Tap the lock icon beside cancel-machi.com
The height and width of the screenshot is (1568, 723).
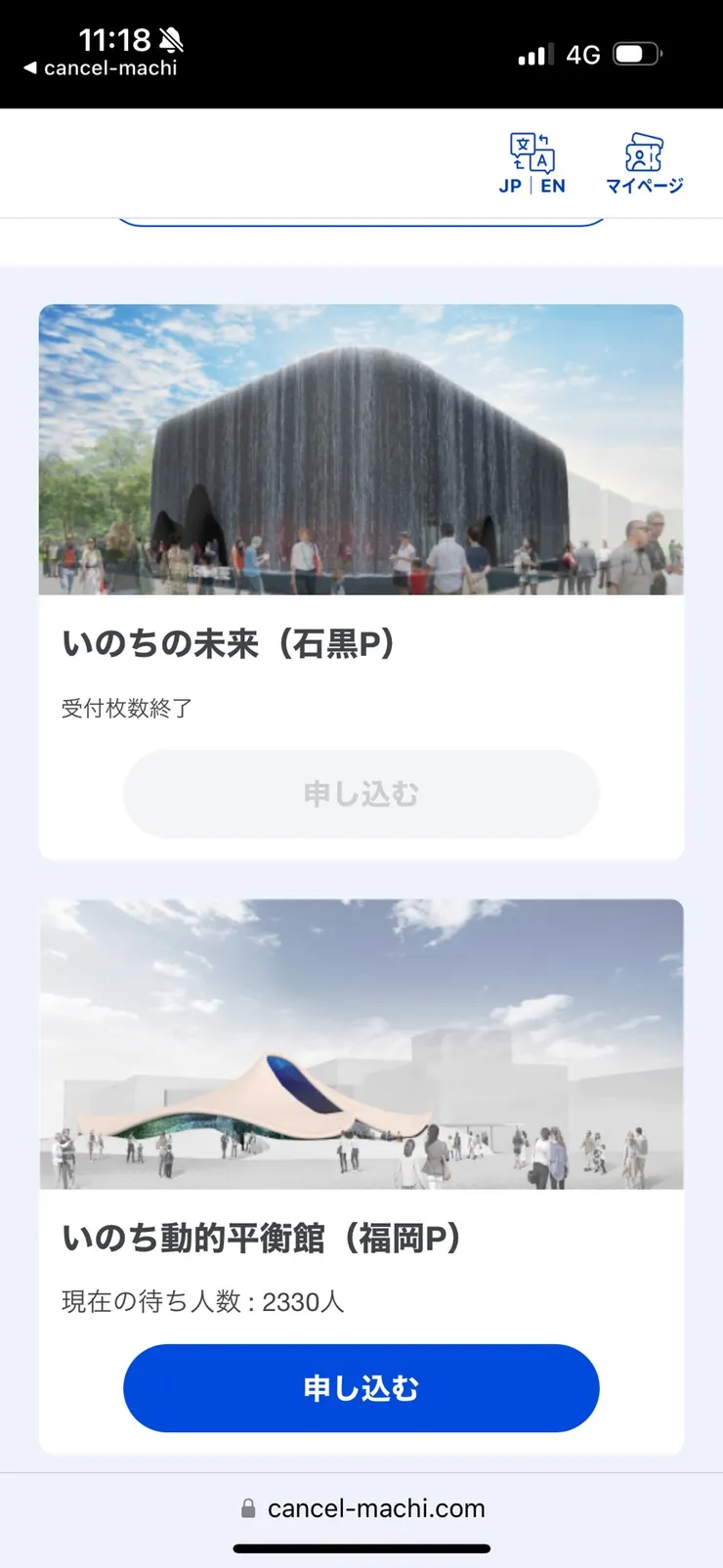[247, 1508]
